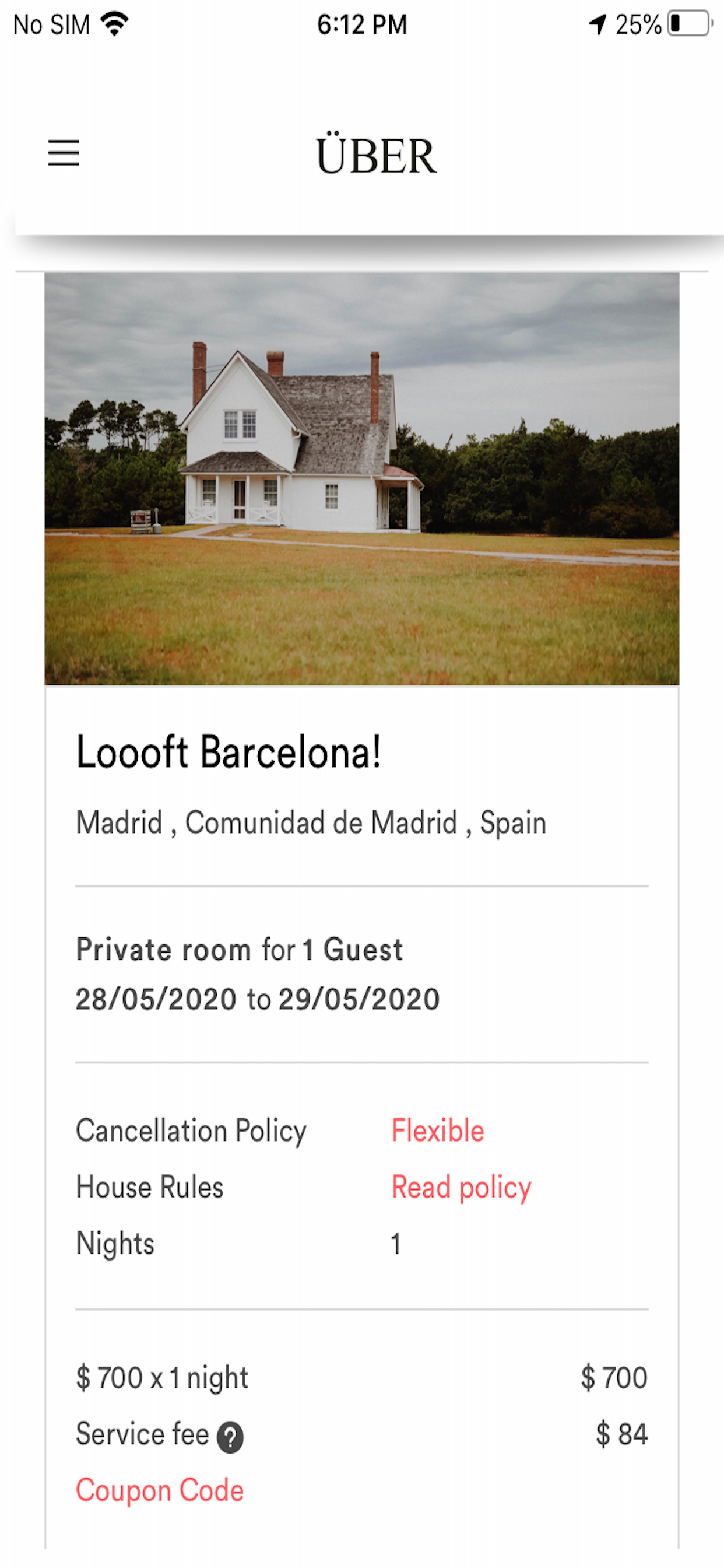The height and width of the screenshot is (1568, 724).
Task: Expand the Cancellation Policy row
Action: click(191, 1130)
